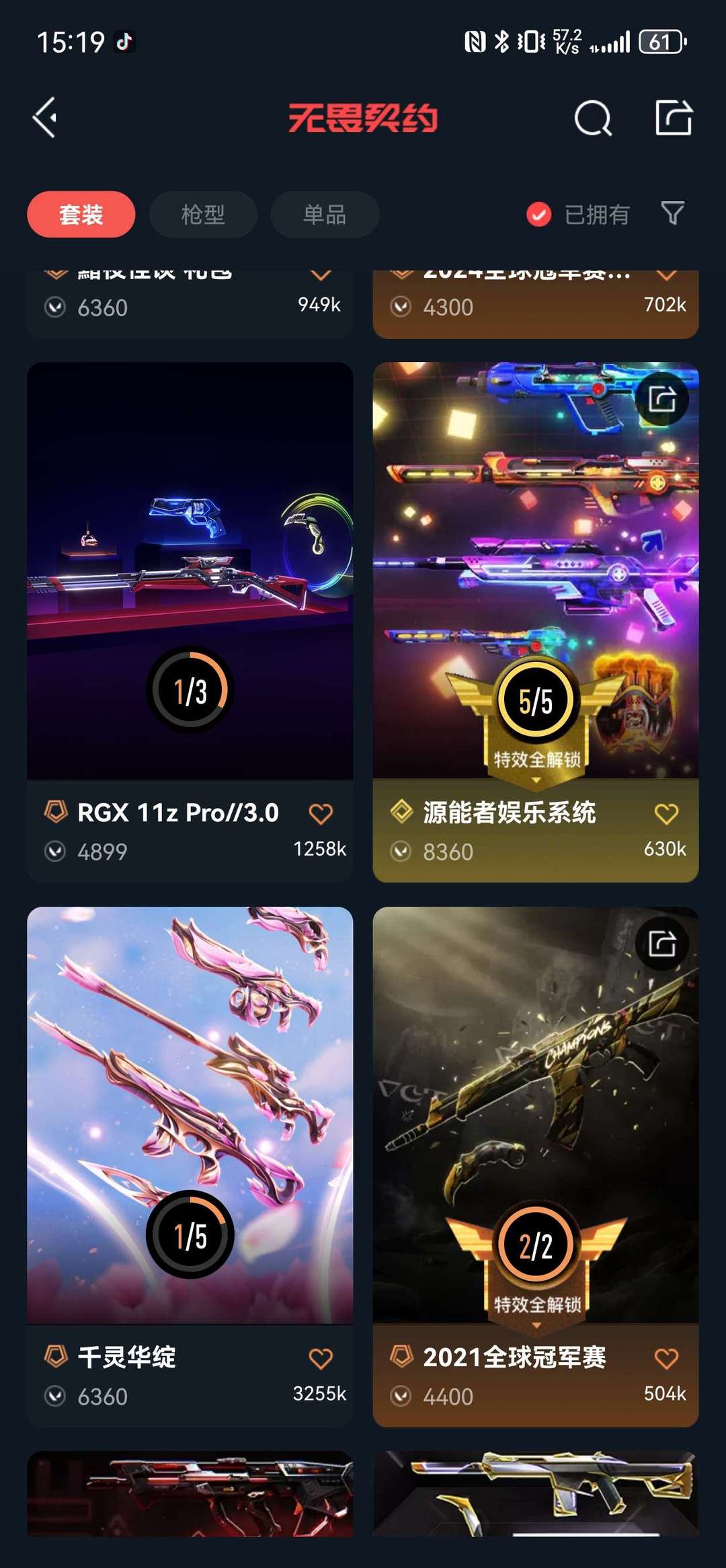Open the search icon in header
Image resolution: width=726 pixels, height=1568 pixels.
click(593, 118)
